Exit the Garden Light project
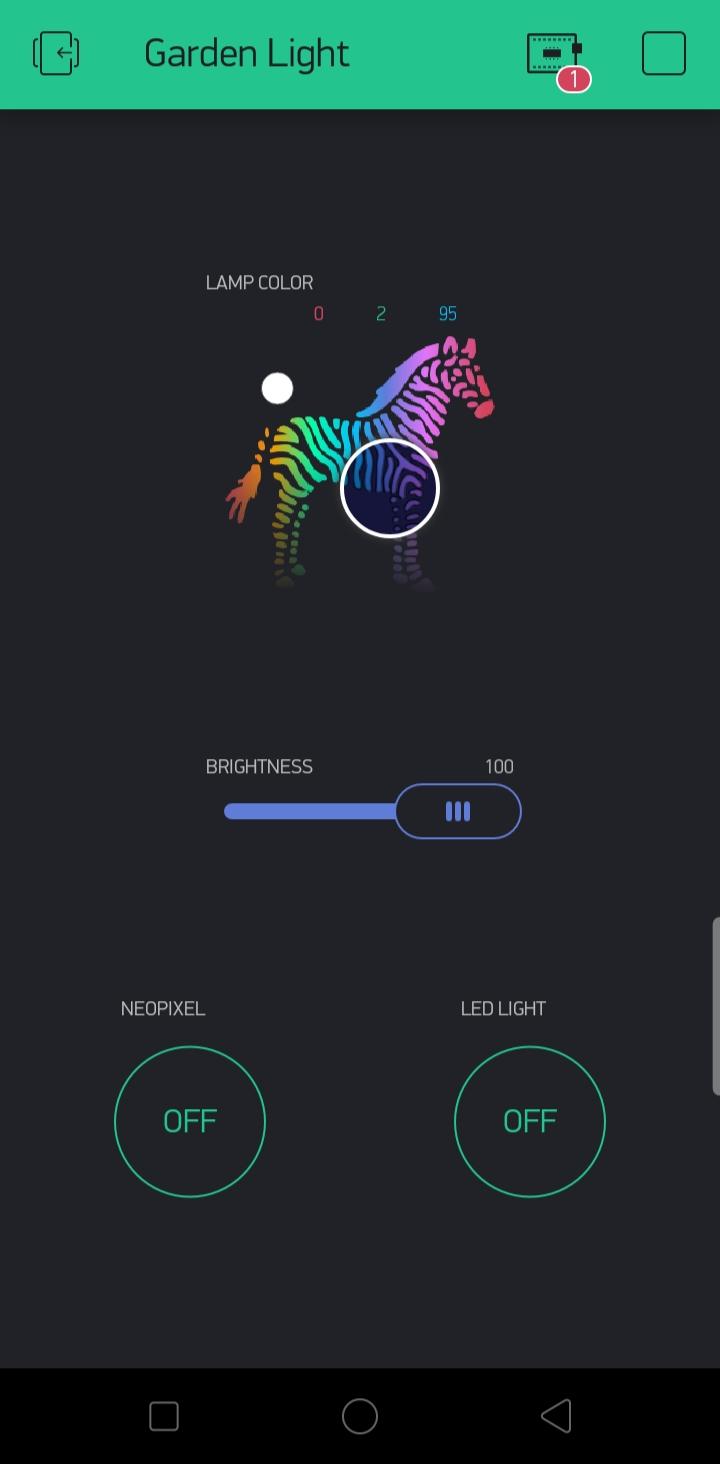The image size is (720, 1464). point(56,53)
